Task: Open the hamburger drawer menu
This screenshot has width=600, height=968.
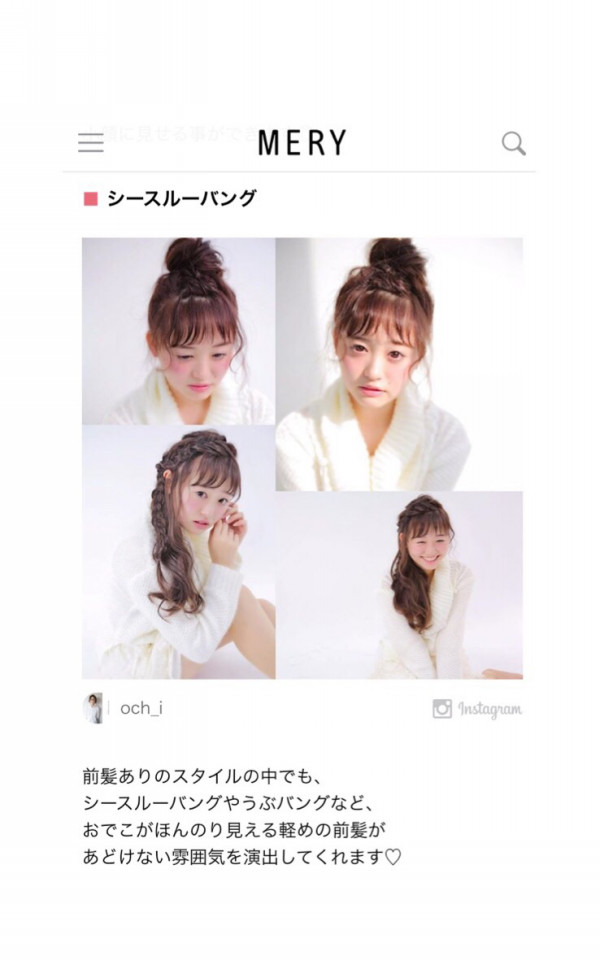Action: click(91, 143)
